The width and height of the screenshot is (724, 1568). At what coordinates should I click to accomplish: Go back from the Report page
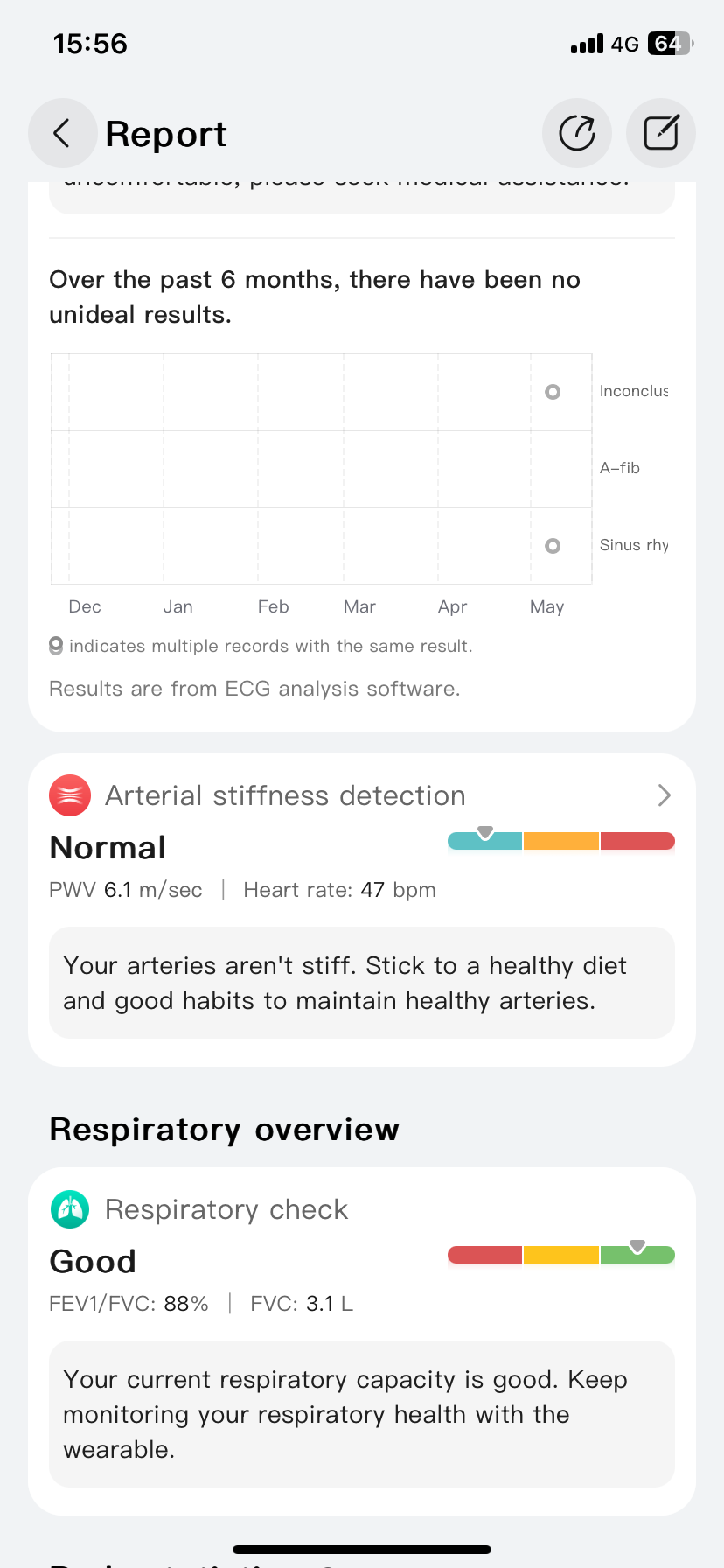pyautogui.click(x=62, y=133)
